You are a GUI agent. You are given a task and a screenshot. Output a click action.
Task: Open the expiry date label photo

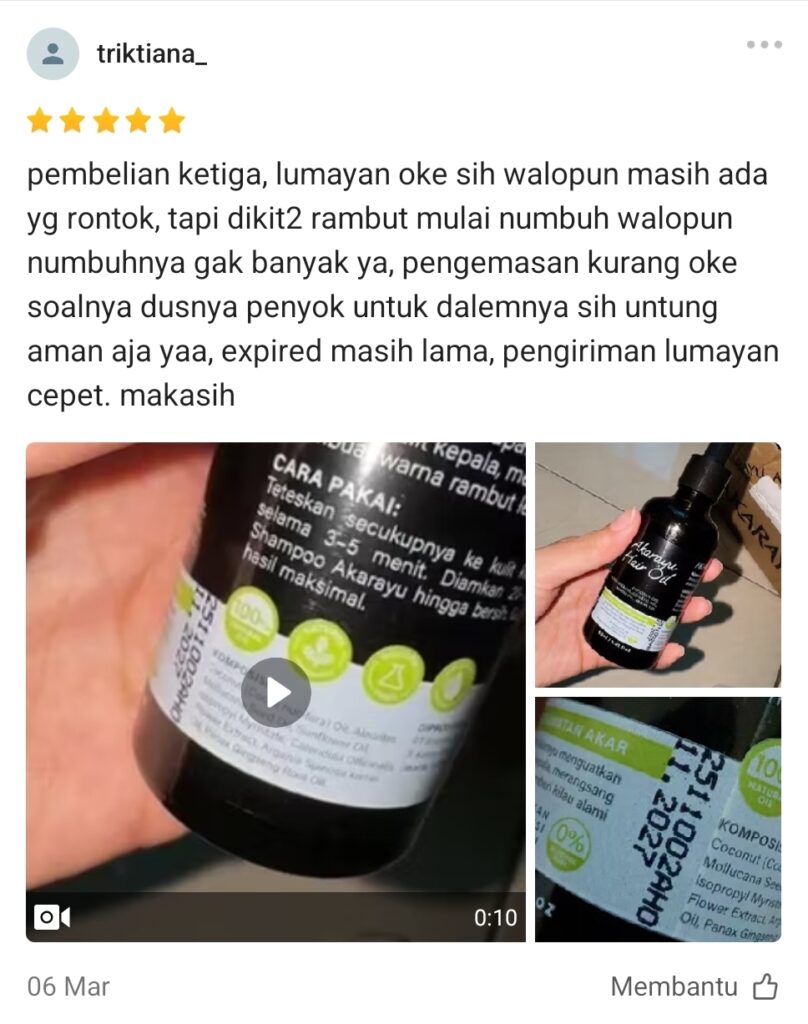tap(657, 819)
